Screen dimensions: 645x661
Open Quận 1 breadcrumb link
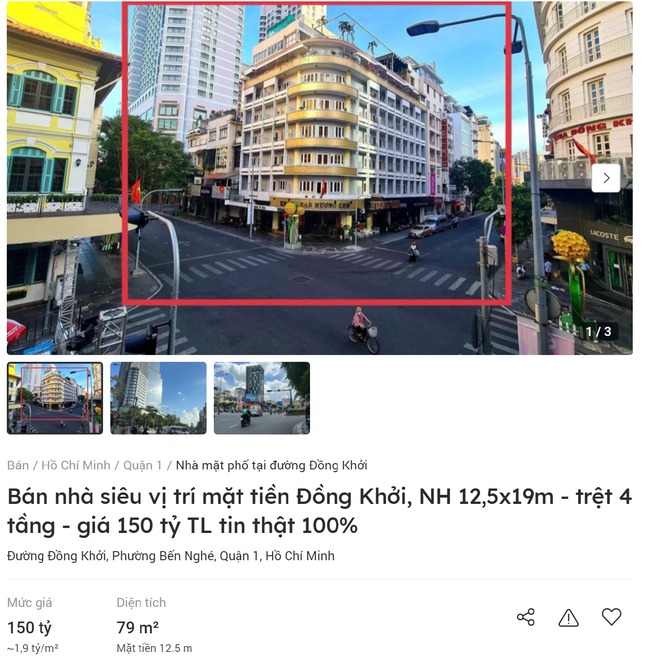point(144,465)
